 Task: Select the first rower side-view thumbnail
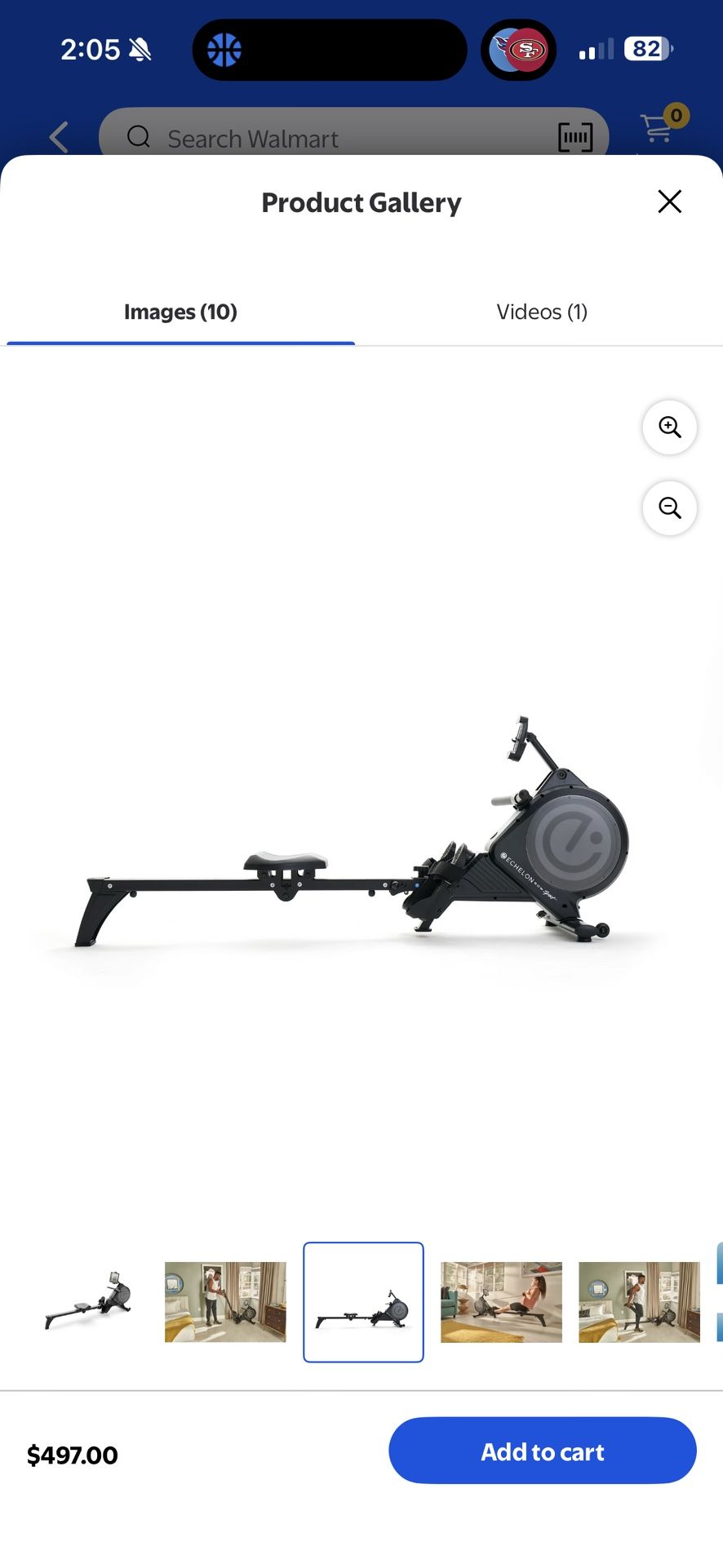click(x=87, y=1301)
